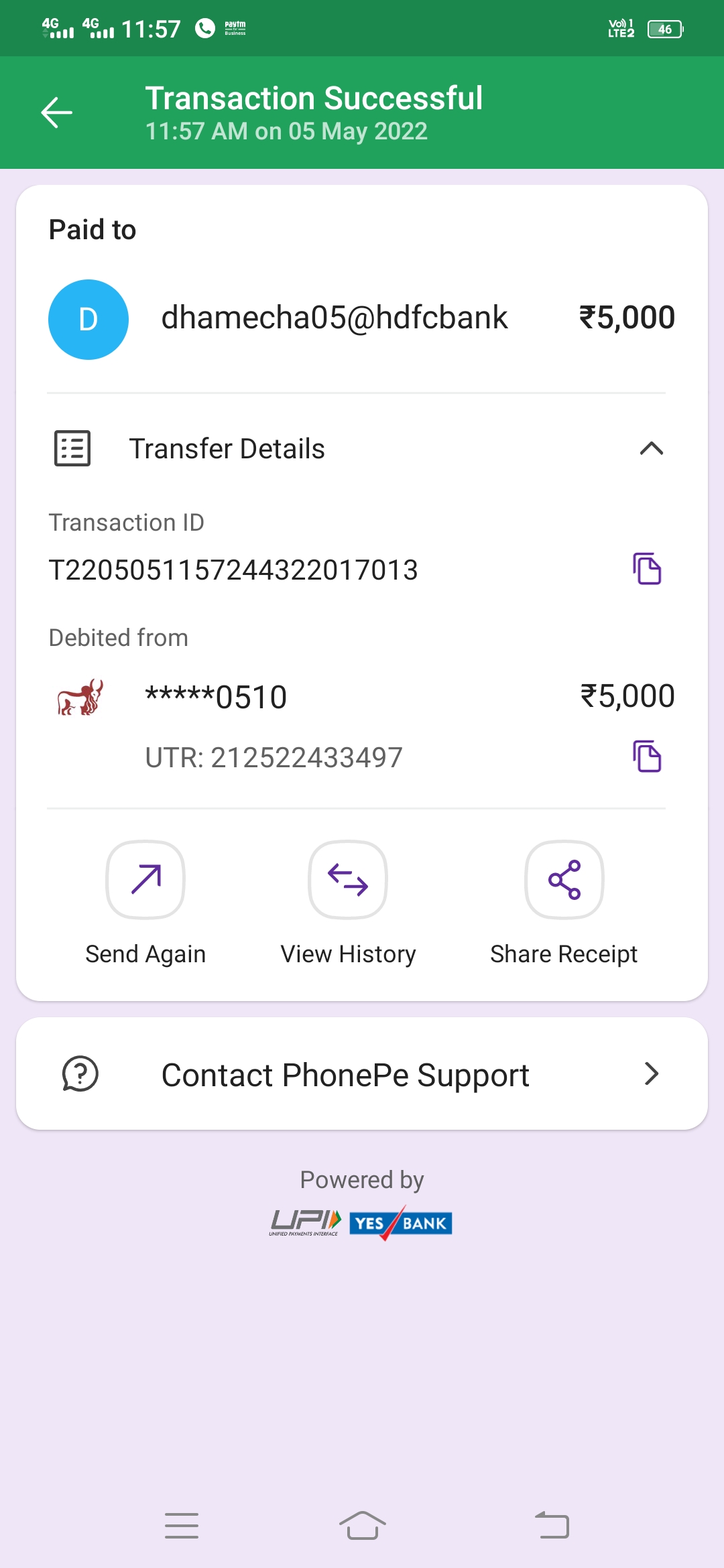The image size is (724, 1568).
Task: Copy the UTR number
Action: (x=647, y=757)
